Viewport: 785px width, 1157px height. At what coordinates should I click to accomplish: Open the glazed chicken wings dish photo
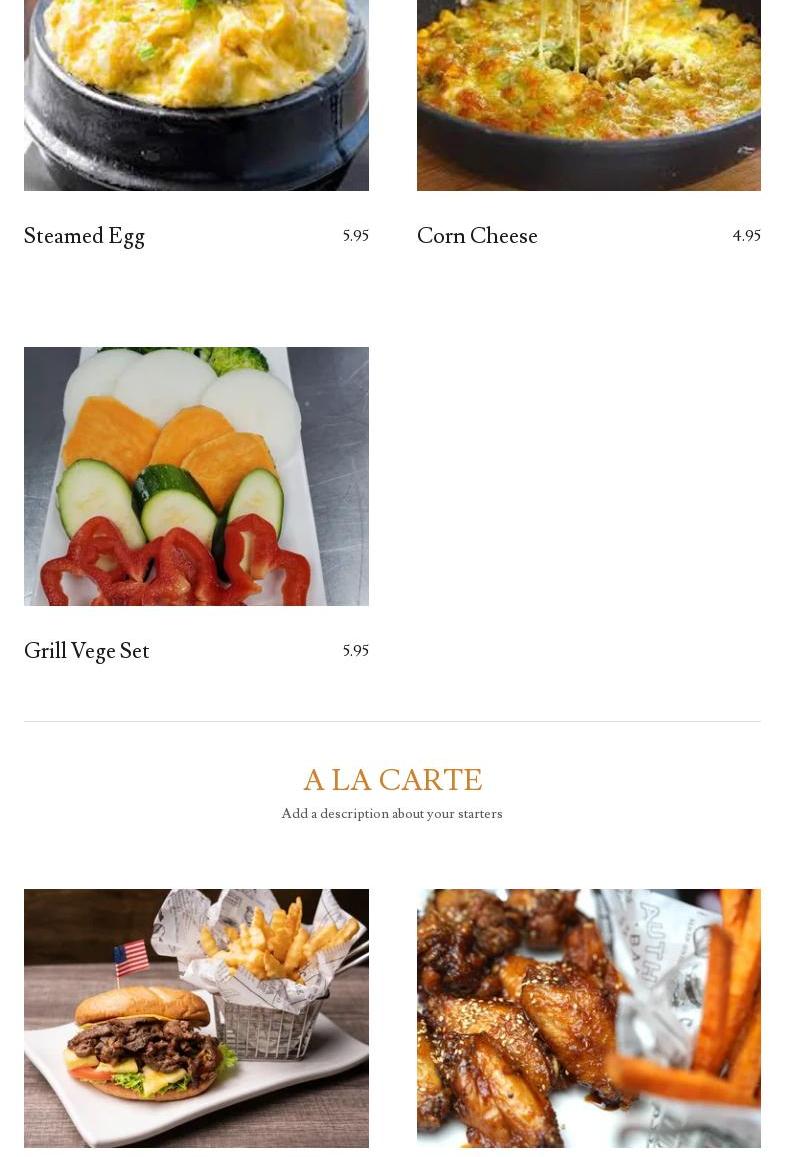[588, 1017]
